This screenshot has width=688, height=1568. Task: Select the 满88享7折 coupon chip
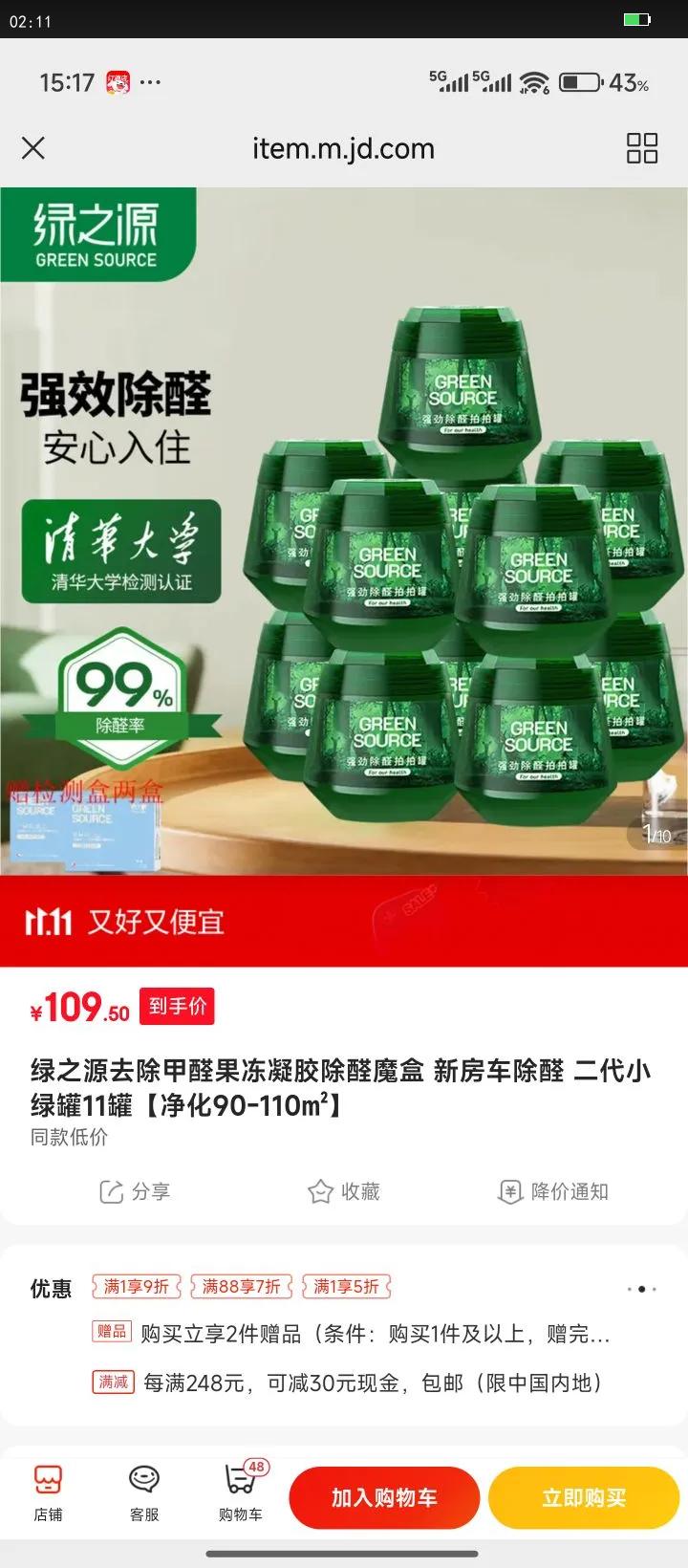pyautogui.click(x=241, y=1287)
